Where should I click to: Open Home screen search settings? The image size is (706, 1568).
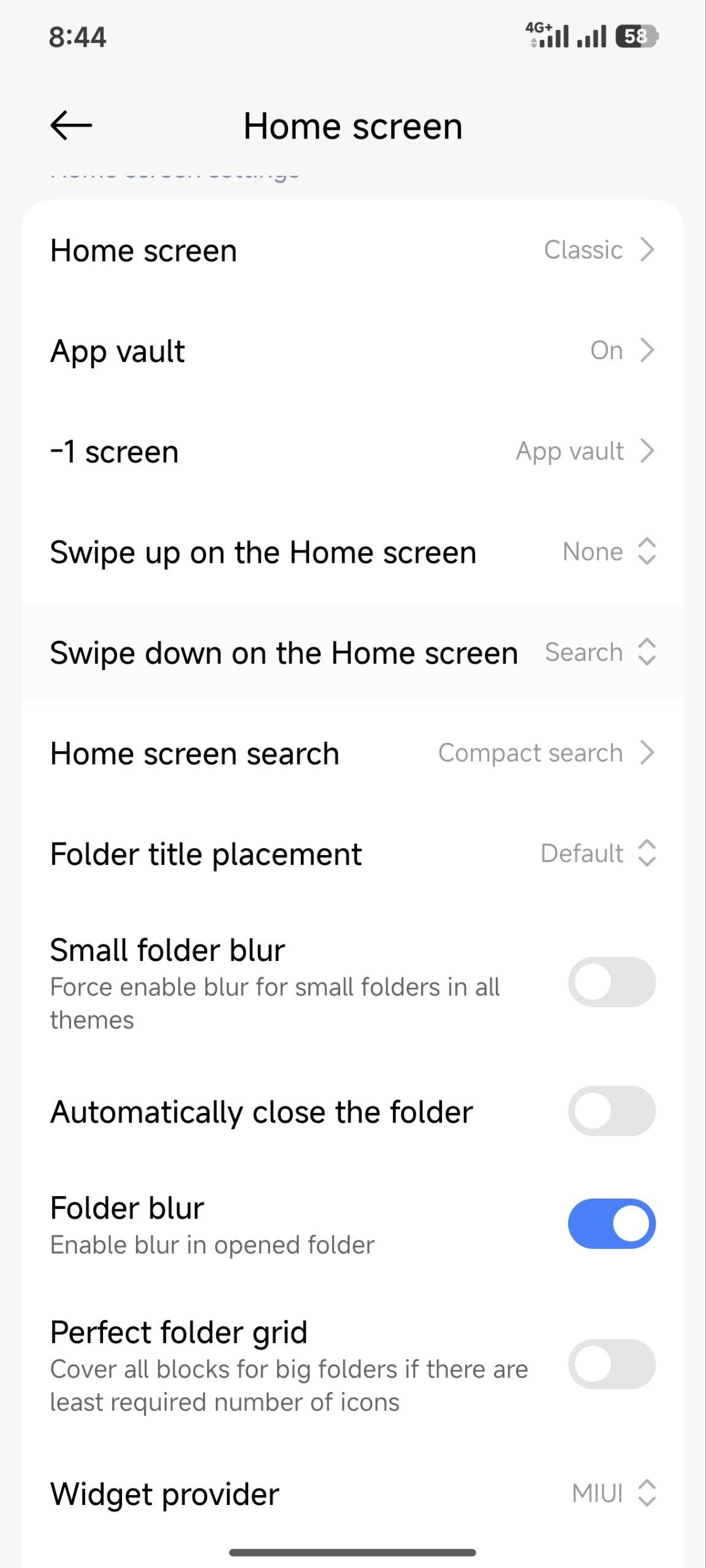click(352, 753)
